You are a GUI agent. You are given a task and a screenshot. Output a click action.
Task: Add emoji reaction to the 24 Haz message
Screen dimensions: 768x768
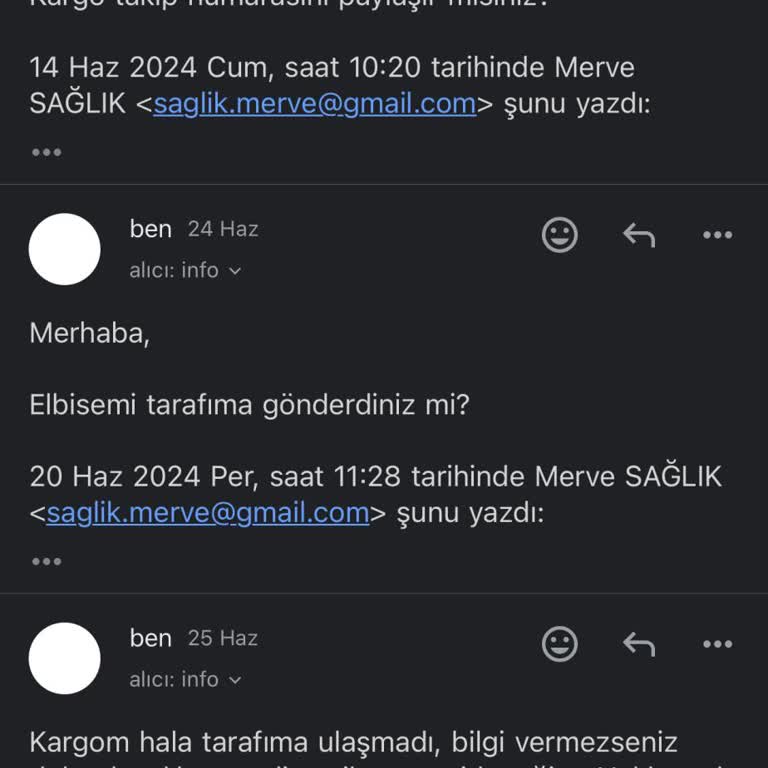(560, 235)
